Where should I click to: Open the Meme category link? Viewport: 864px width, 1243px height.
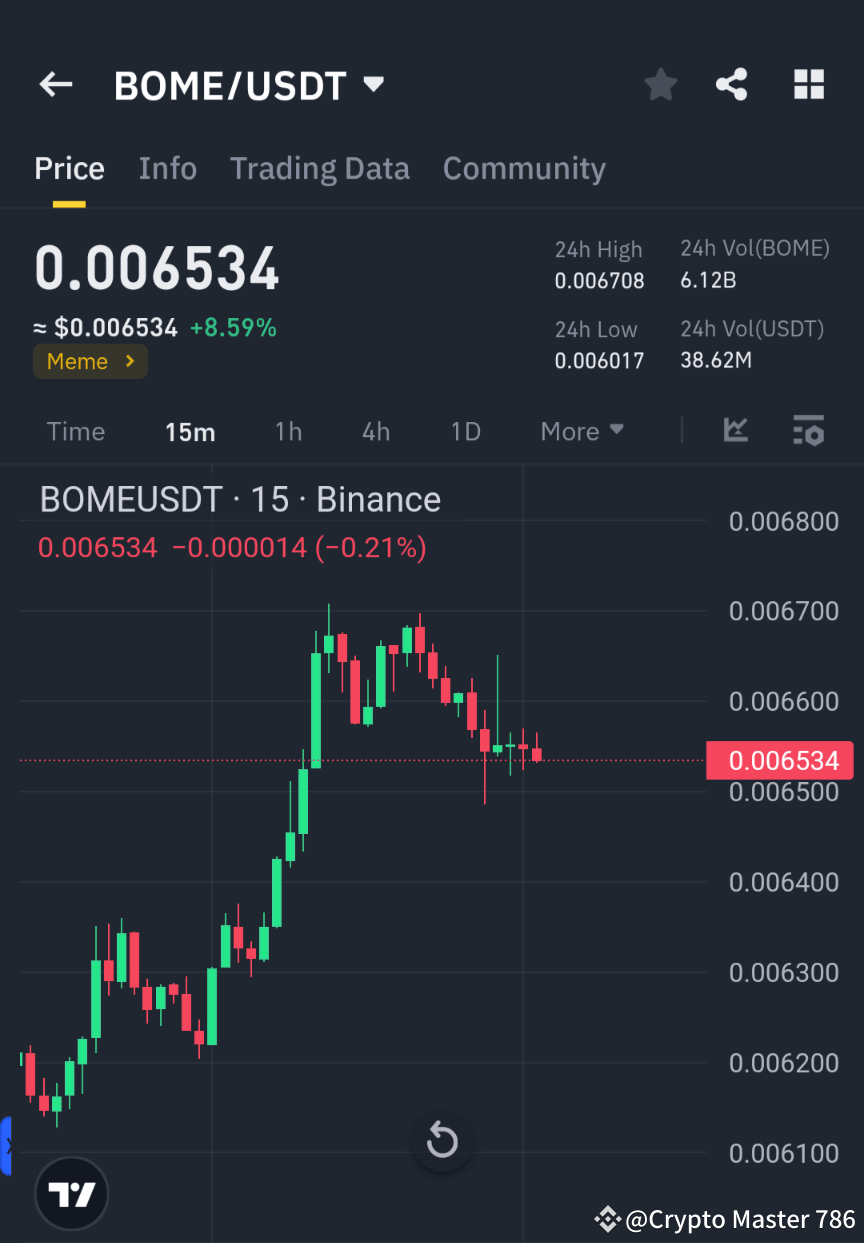90,361
